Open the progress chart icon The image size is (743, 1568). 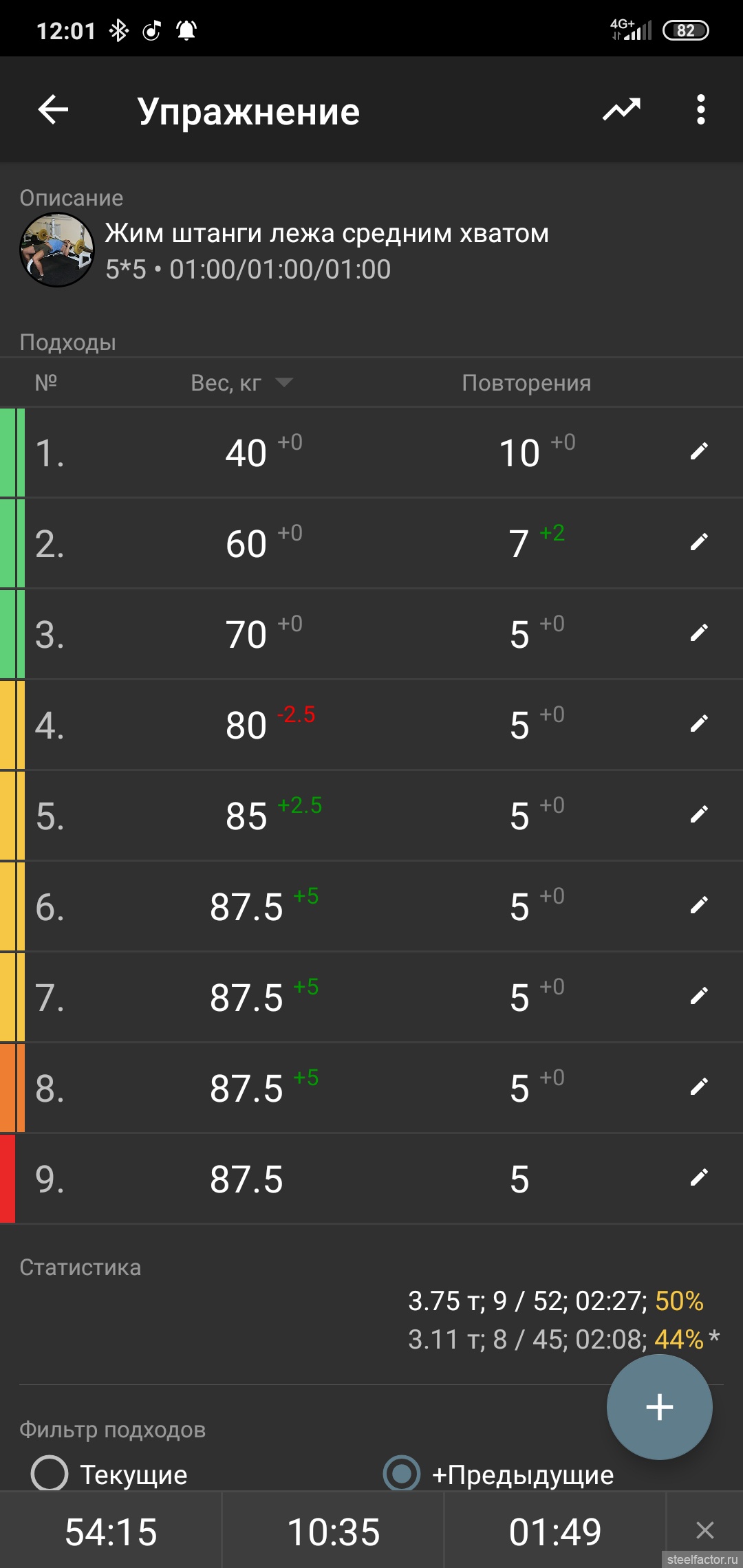pos(621,110)
